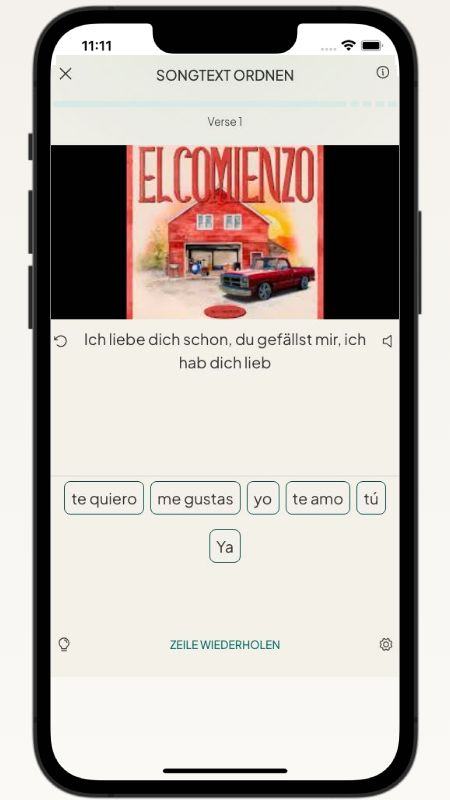This screenshot has width=450, height=800.
Task: Choose the 'Ya' word chip
Action: (225, 546)
